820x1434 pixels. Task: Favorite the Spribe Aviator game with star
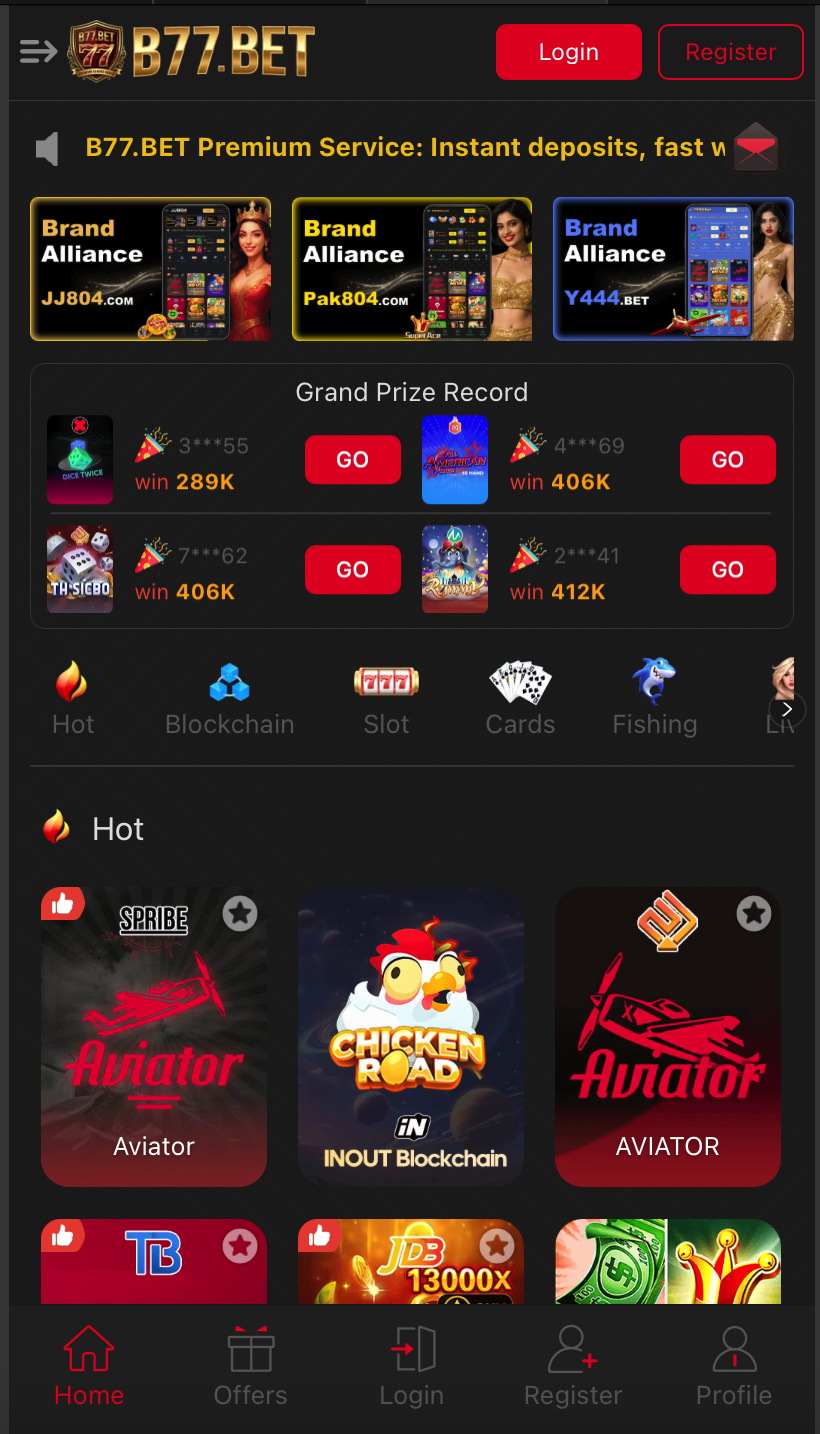pyautogui.click(x=240, y=913)
